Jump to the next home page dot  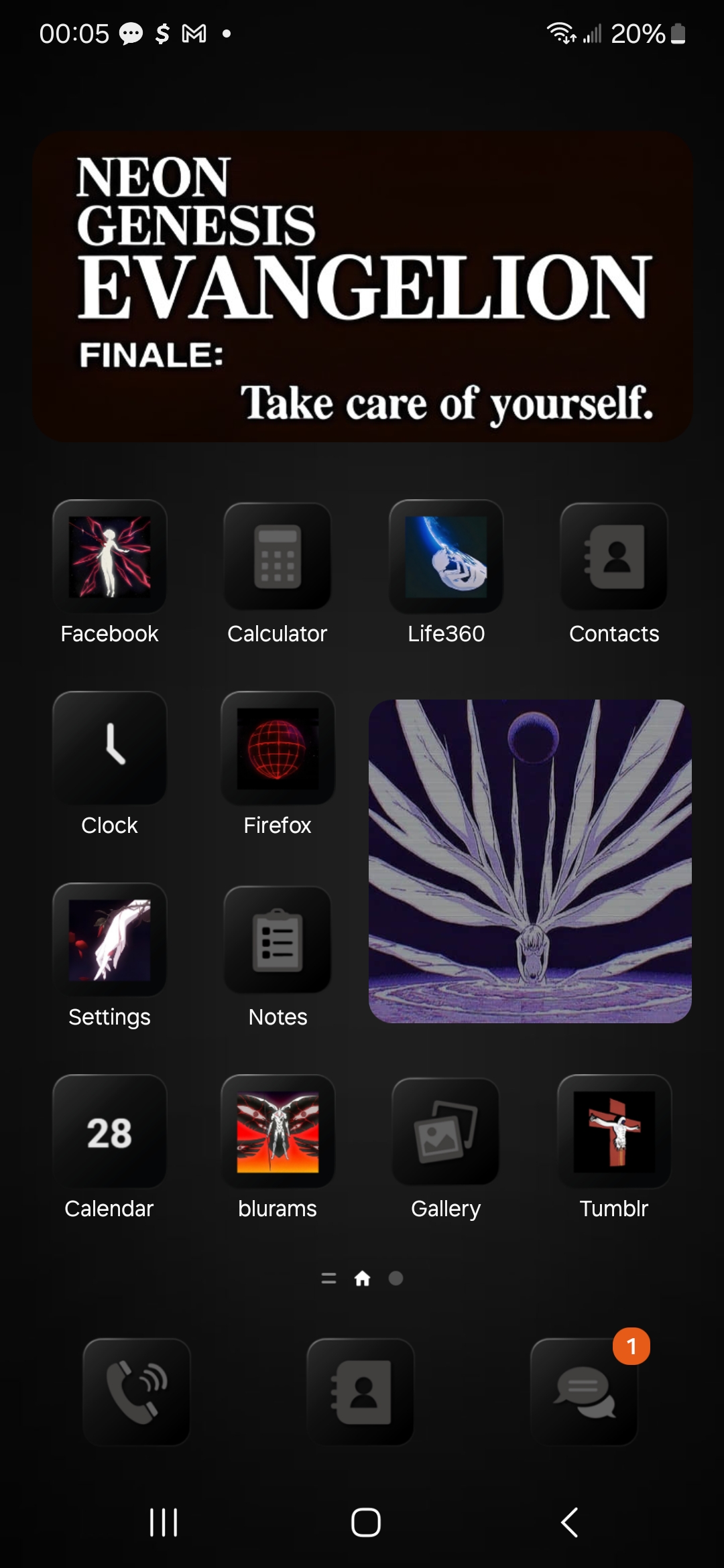[396, 1279]
